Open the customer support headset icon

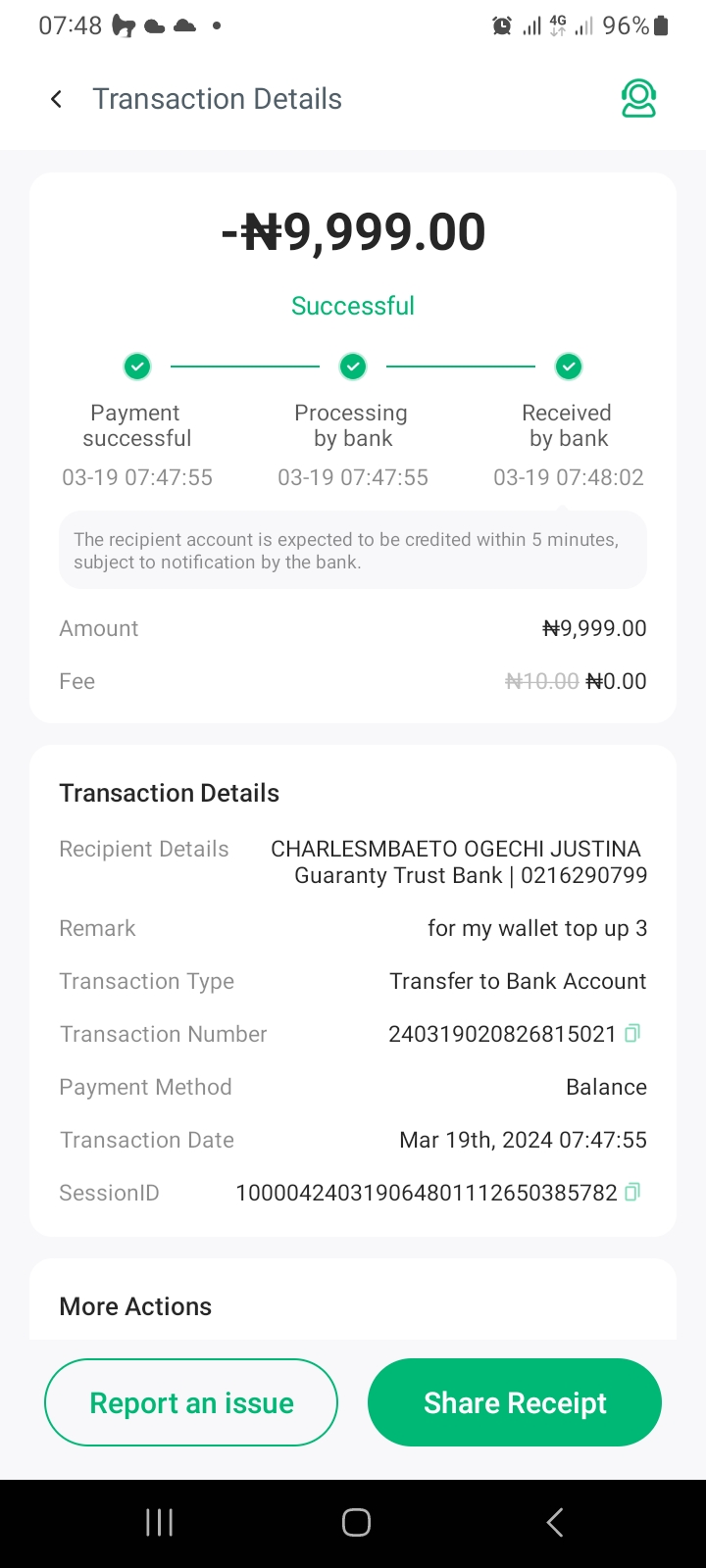point(638,99)
